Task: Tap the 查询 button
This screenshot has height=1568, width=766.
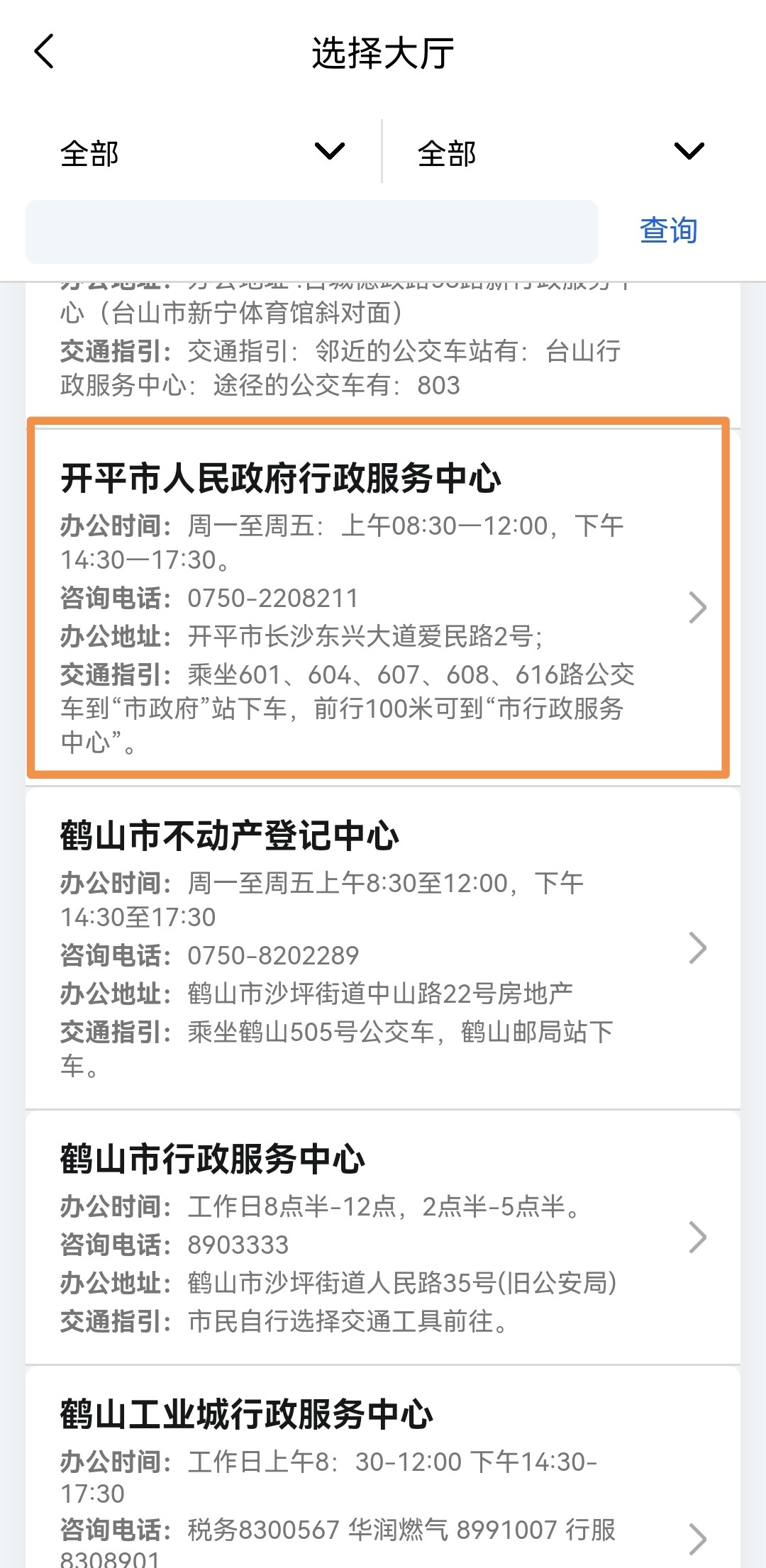Action: (x=668, y=231)
